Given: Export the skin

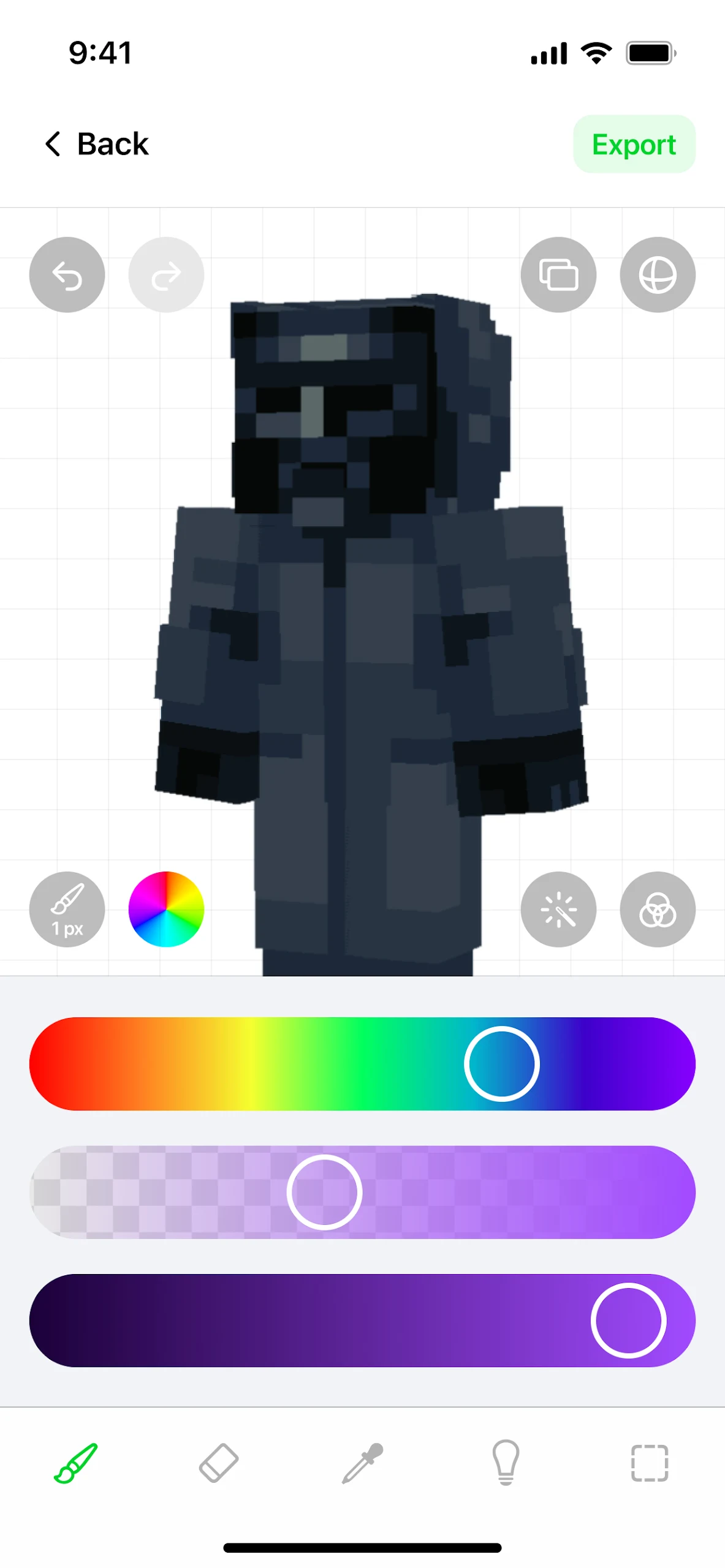Looking at the screenshot, I should click(634, 144).
